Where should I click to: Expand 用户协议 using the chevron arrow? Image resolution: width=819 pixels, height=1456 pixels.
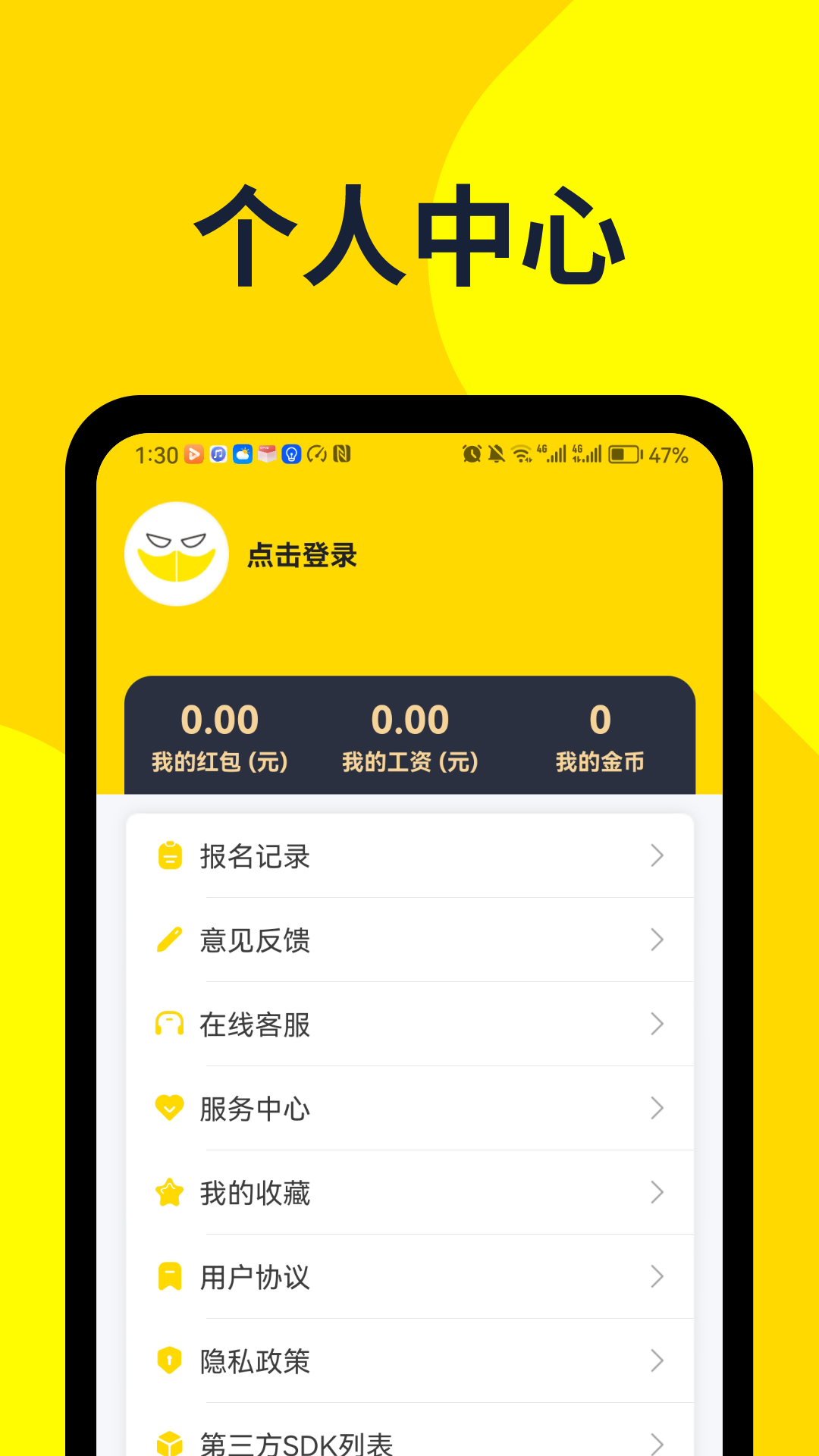[657, 1277]
